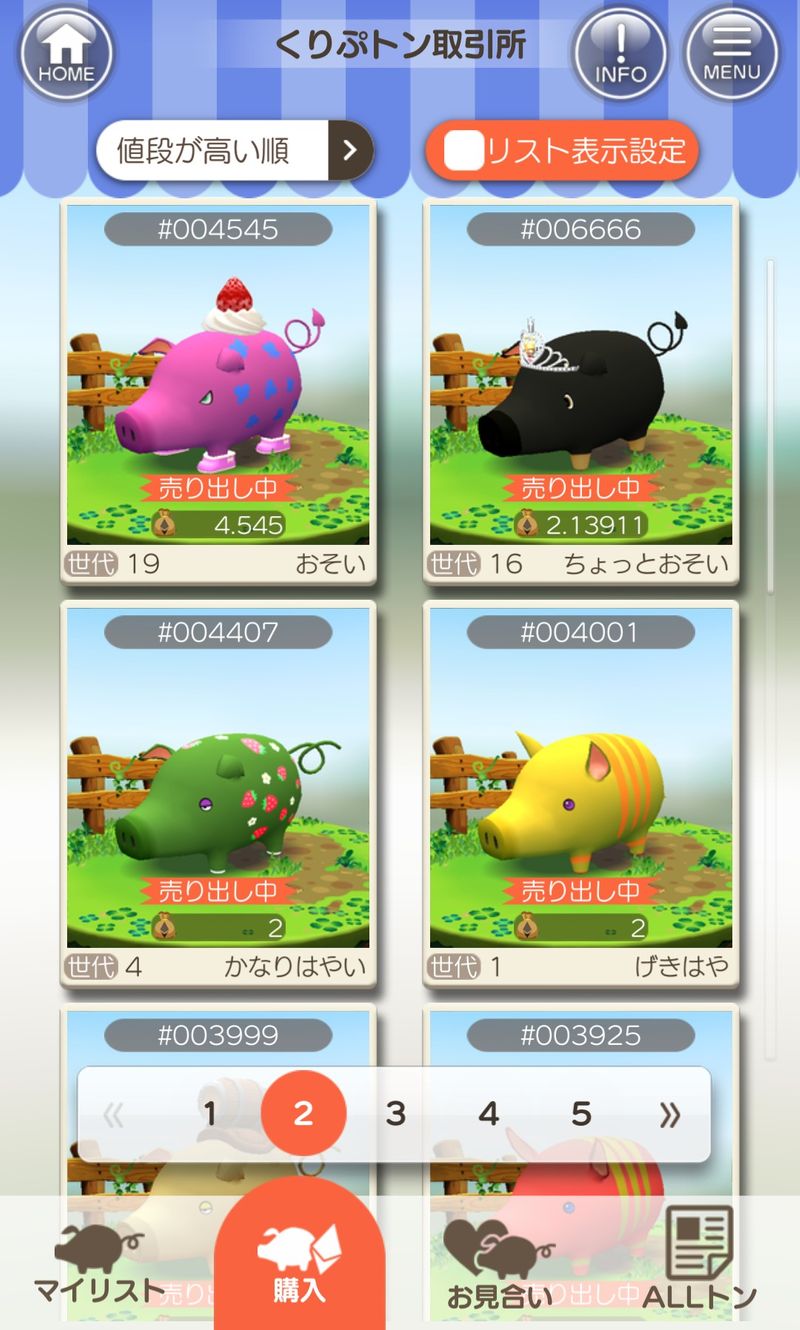
Task: Switch to the 購入 tab
Action: [x=299, y=1262]
